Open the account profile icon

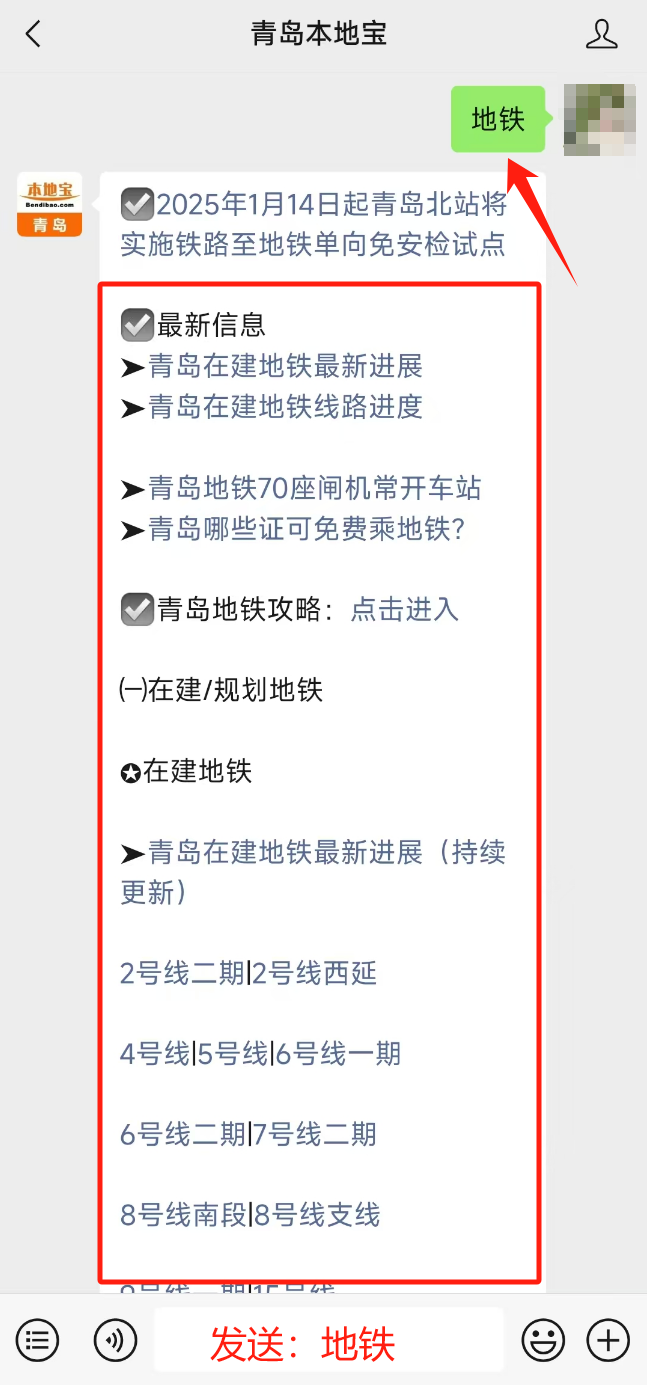(601, 34)
